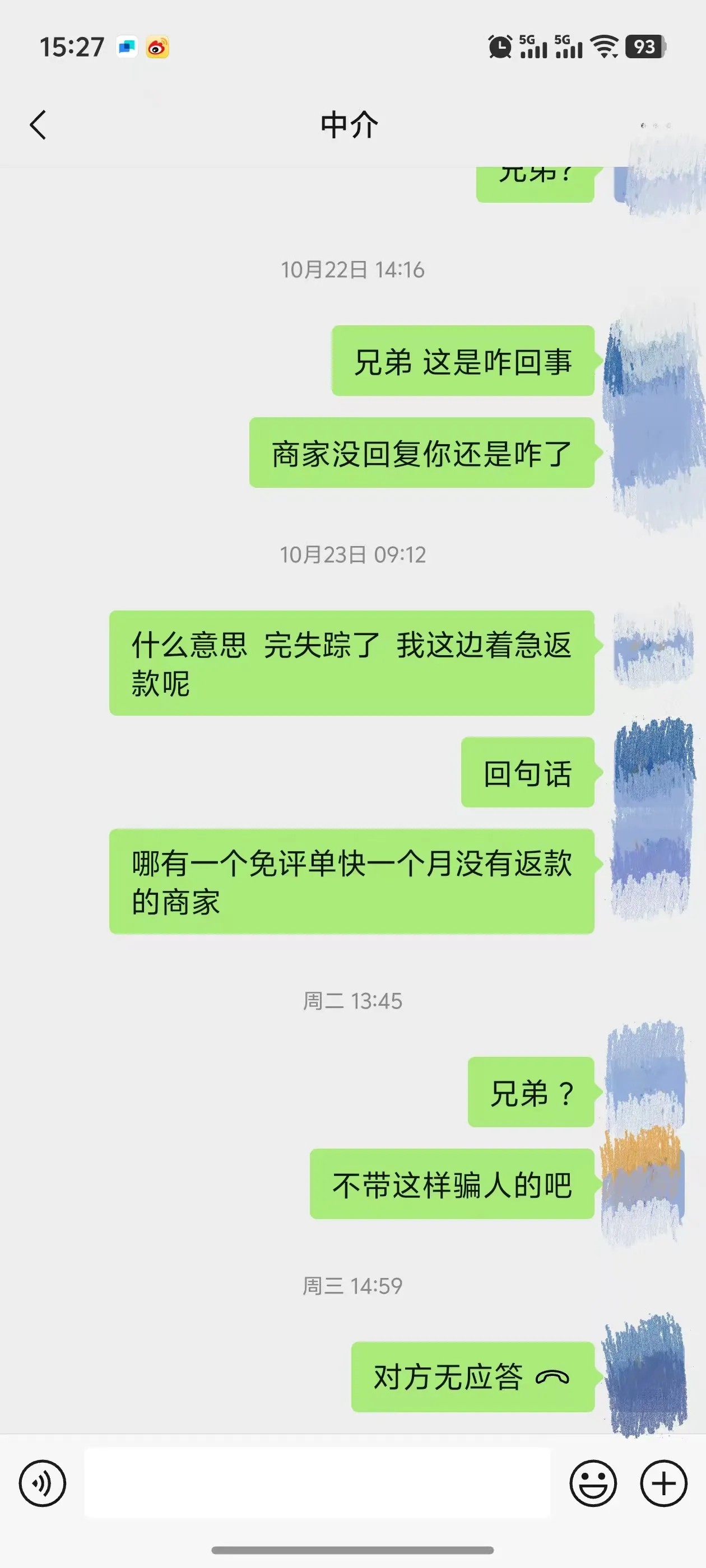706x1568 pixels.
Task: Tap the Weibo notification icon in status bar
Action: [157, 48]
